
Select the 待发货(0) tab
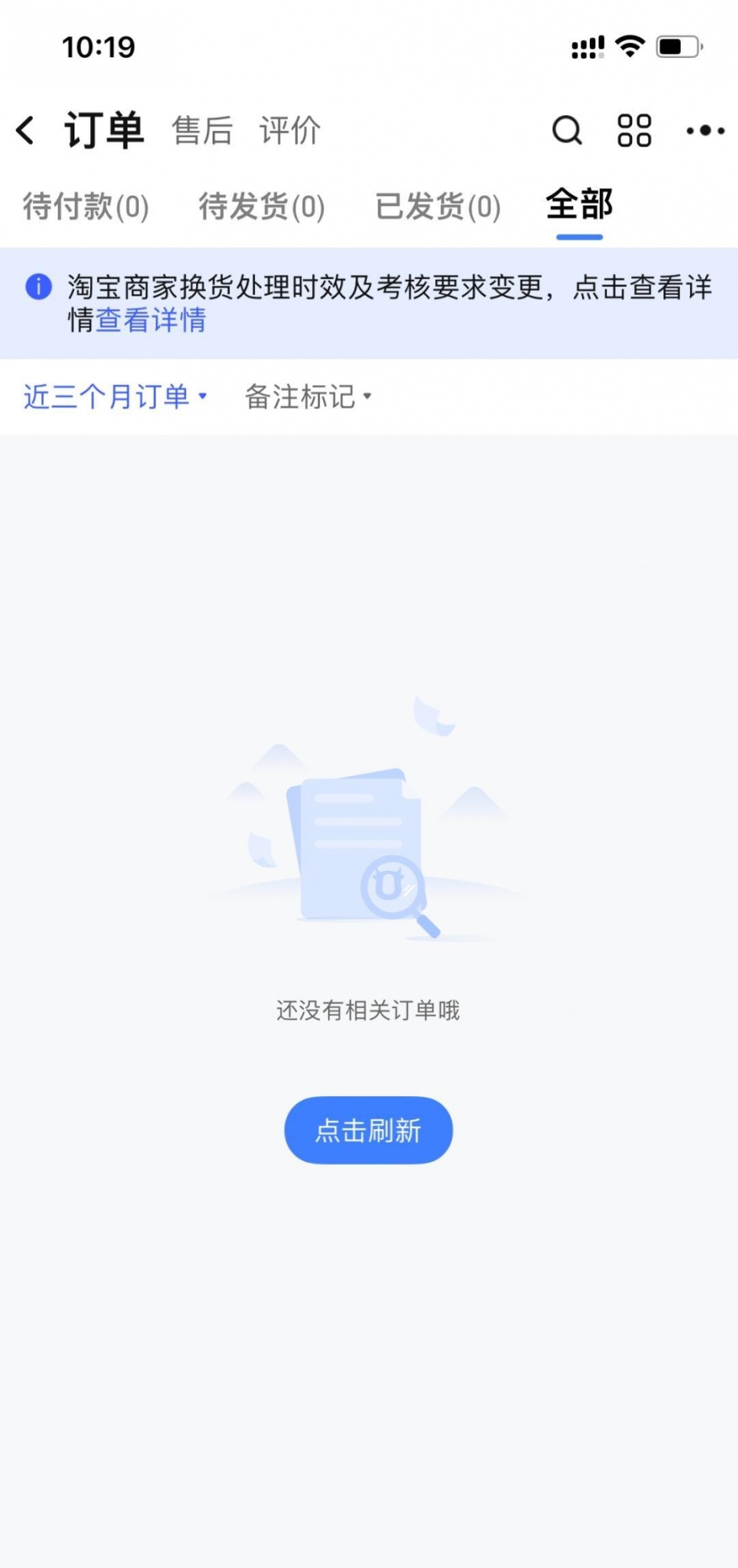pos(261,206)
